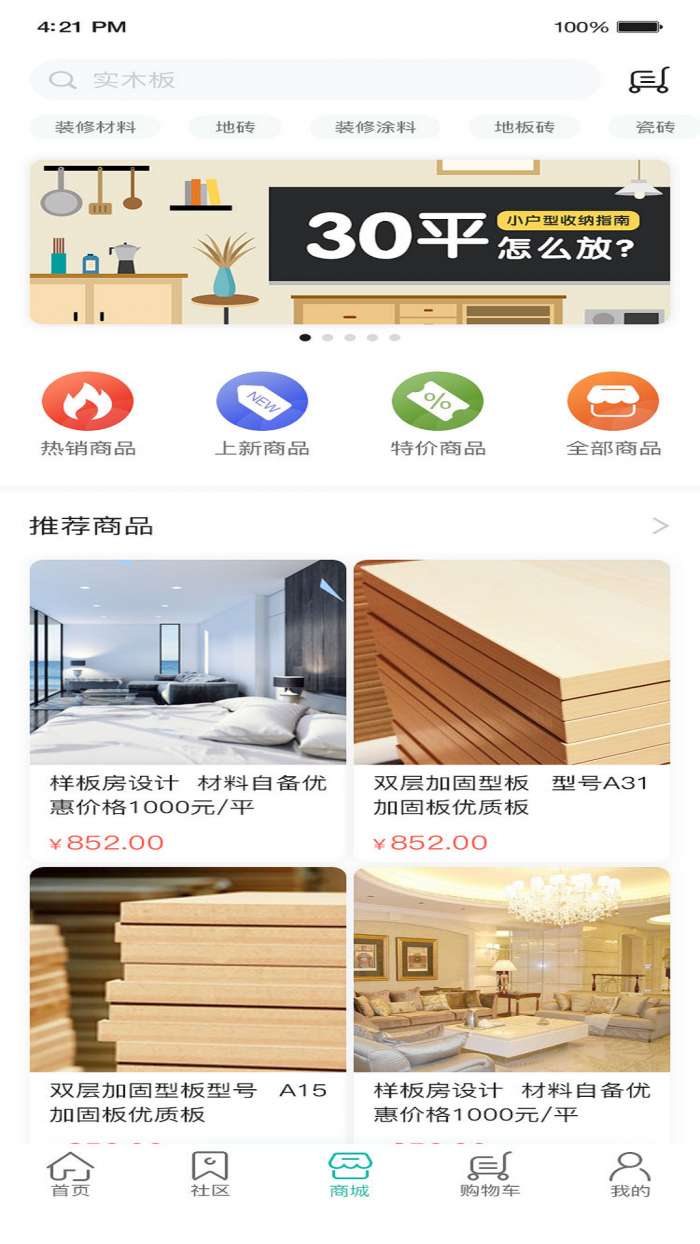The width and height of the screenshot is (700, 1244).
Task: Select the 装修涂料 chip
Action: 375,127
